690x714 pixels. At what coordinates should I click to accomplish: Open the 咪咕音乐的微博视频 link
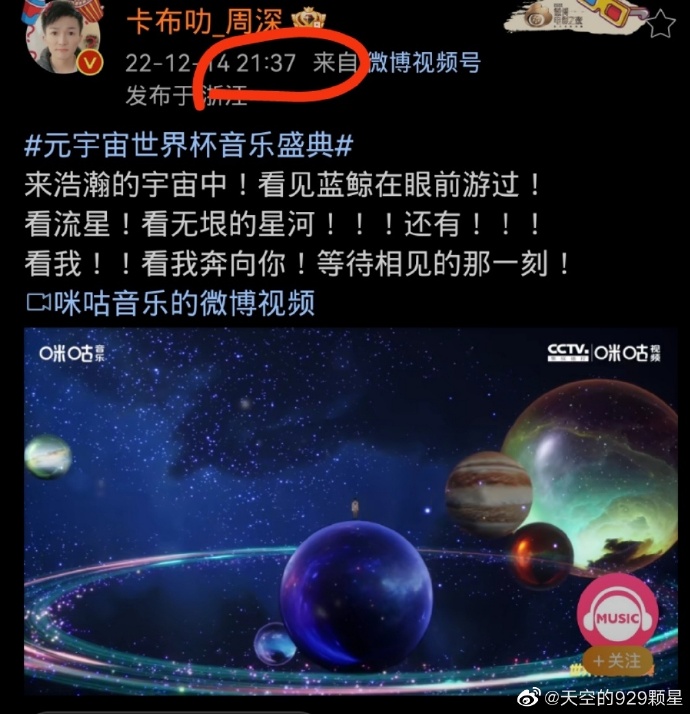coord(170,301)
